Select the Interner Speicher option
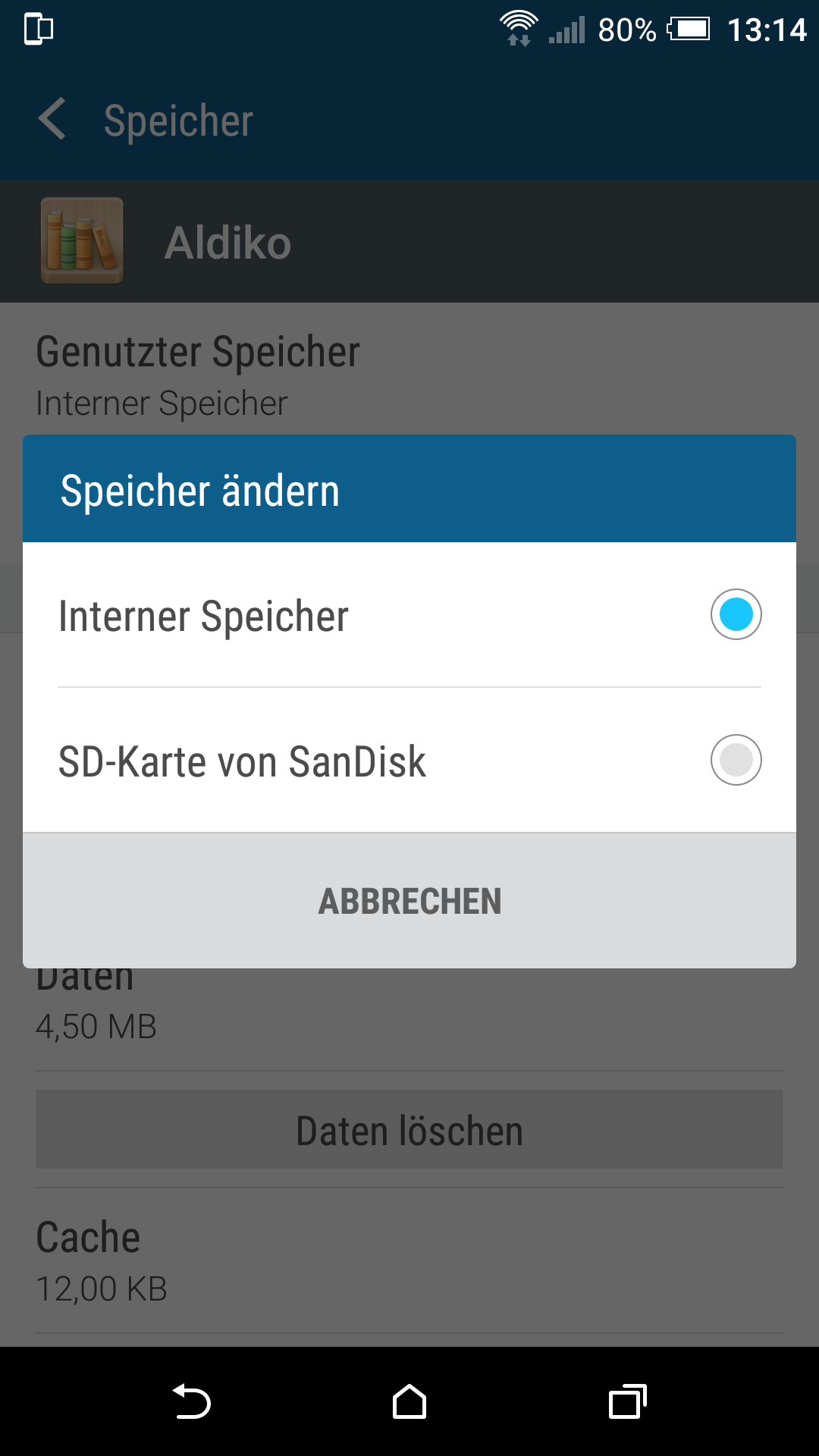This screenshot has height=1456, width=819. [409, 615]
